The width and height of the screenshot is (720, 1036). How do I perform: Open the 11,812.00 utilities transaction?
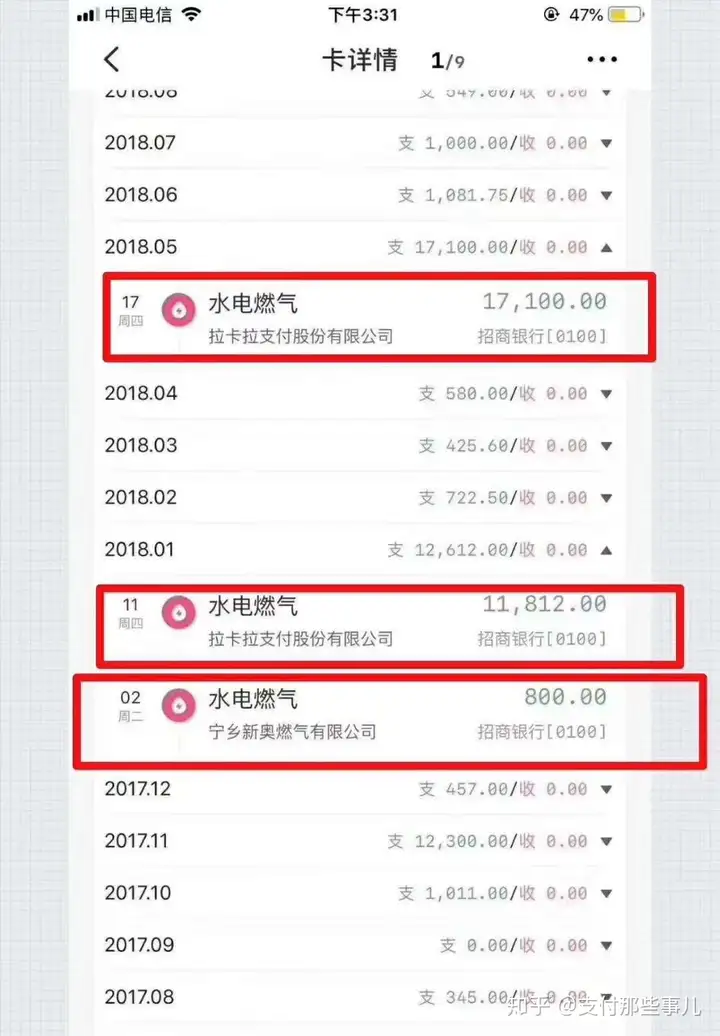380,621
